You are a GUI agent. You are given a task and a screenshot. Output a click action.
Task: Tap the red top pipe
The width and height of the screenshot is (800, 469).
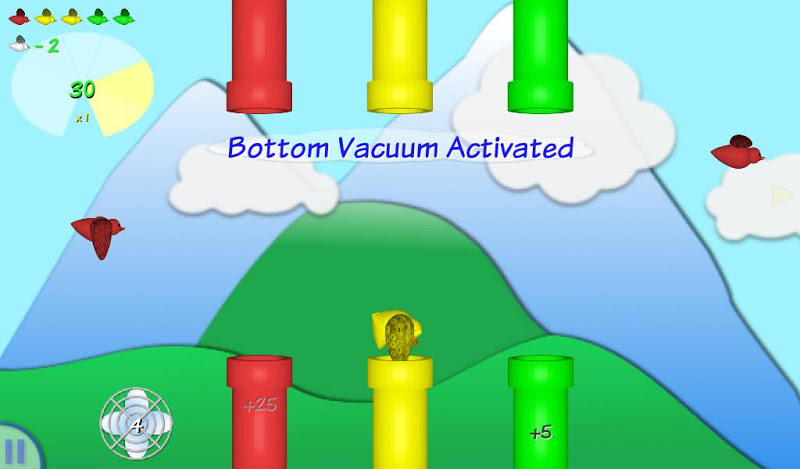pyautogui.click(x=259, y=55)
